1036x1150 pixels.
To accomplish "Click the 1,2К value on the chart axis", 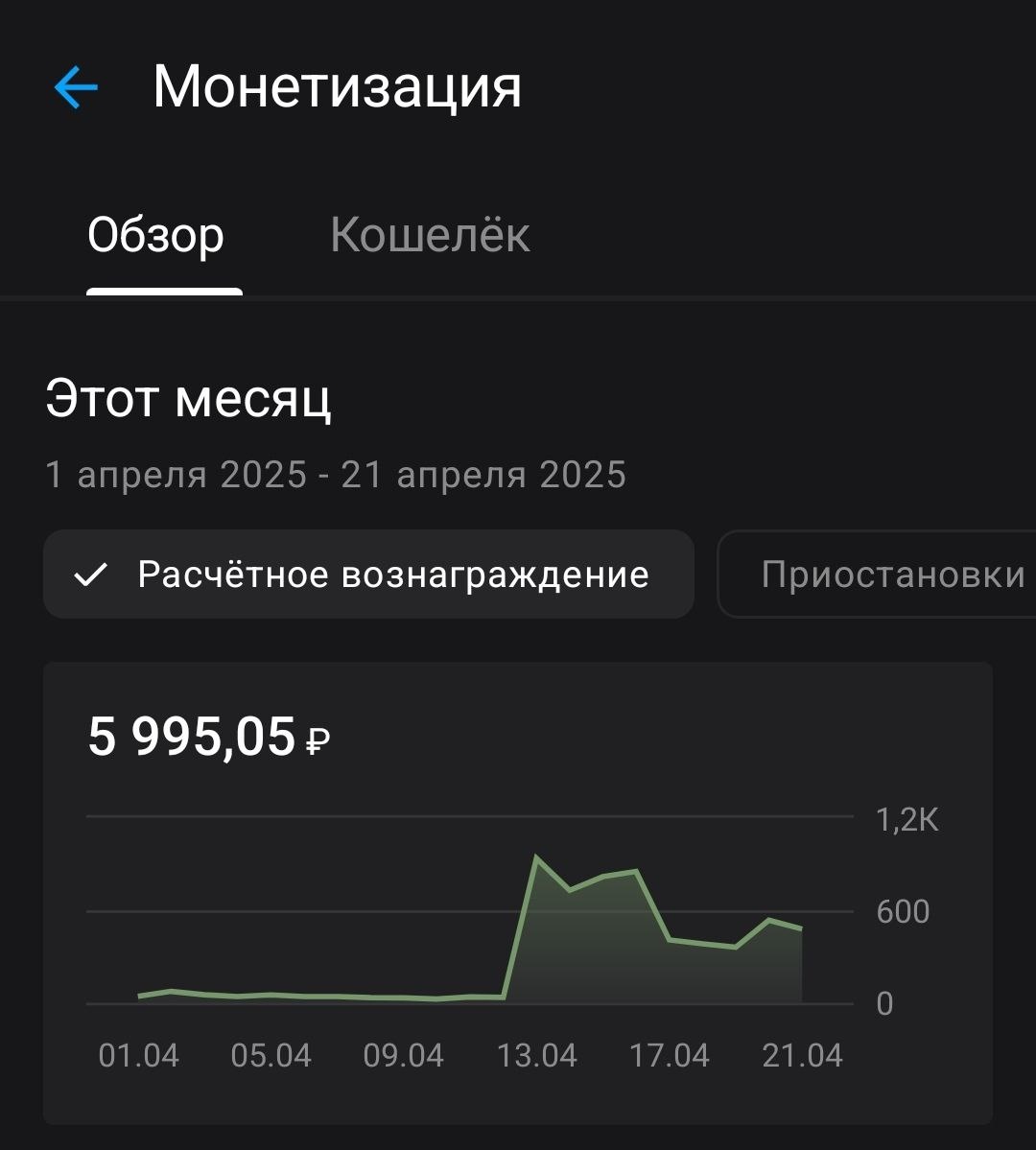I will [x=907, y=819].
